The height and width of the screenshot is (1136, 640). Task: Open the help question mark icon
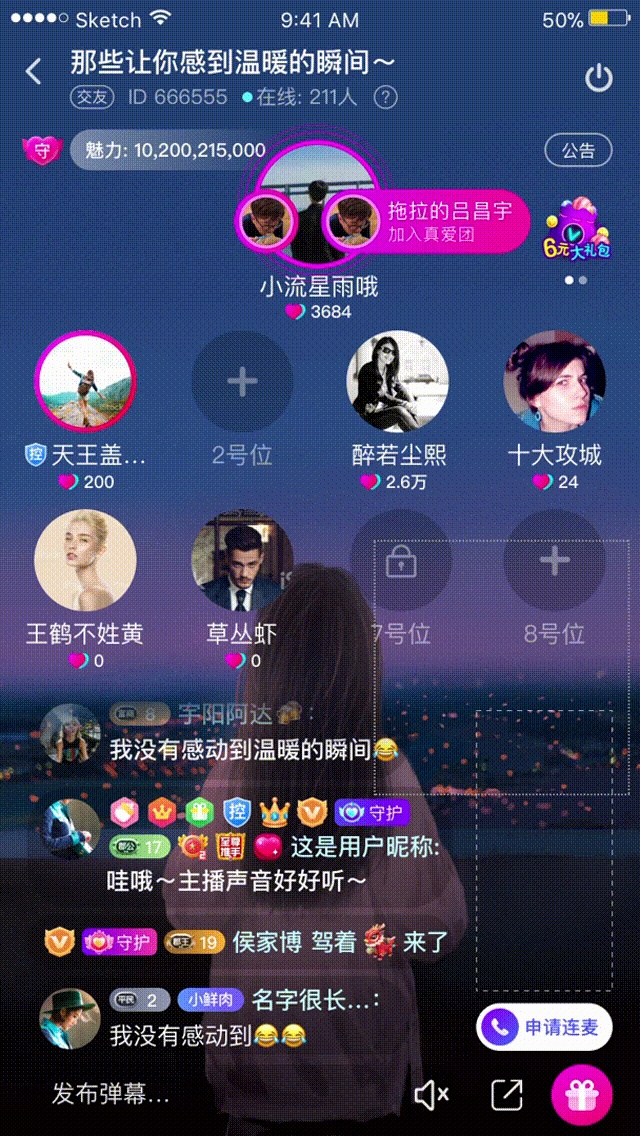coord(385,98)
